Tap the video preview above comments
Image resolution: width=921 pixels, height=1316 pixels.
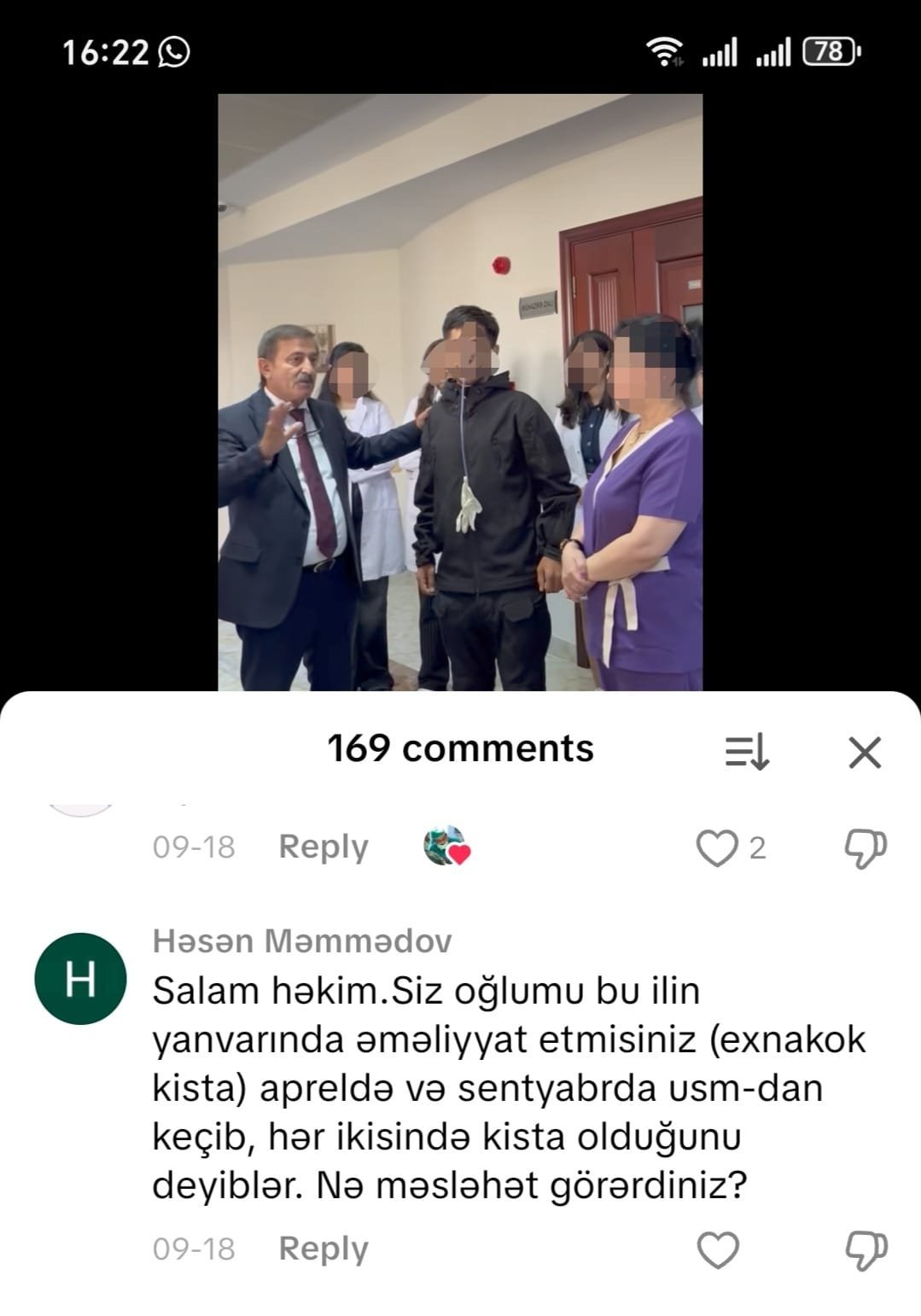(x=460, y=393)
